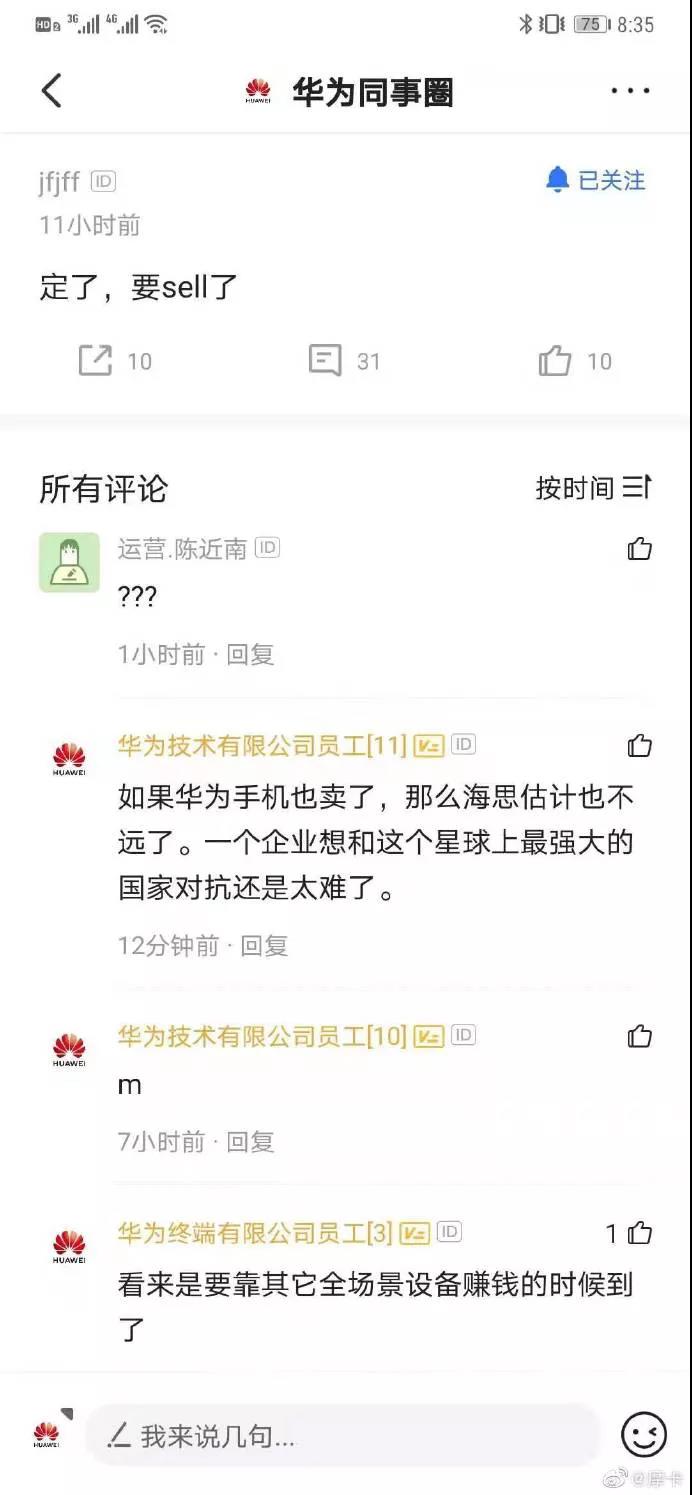Open profile of poster jfjff
Screen dimensions: 692x1495
59,182
